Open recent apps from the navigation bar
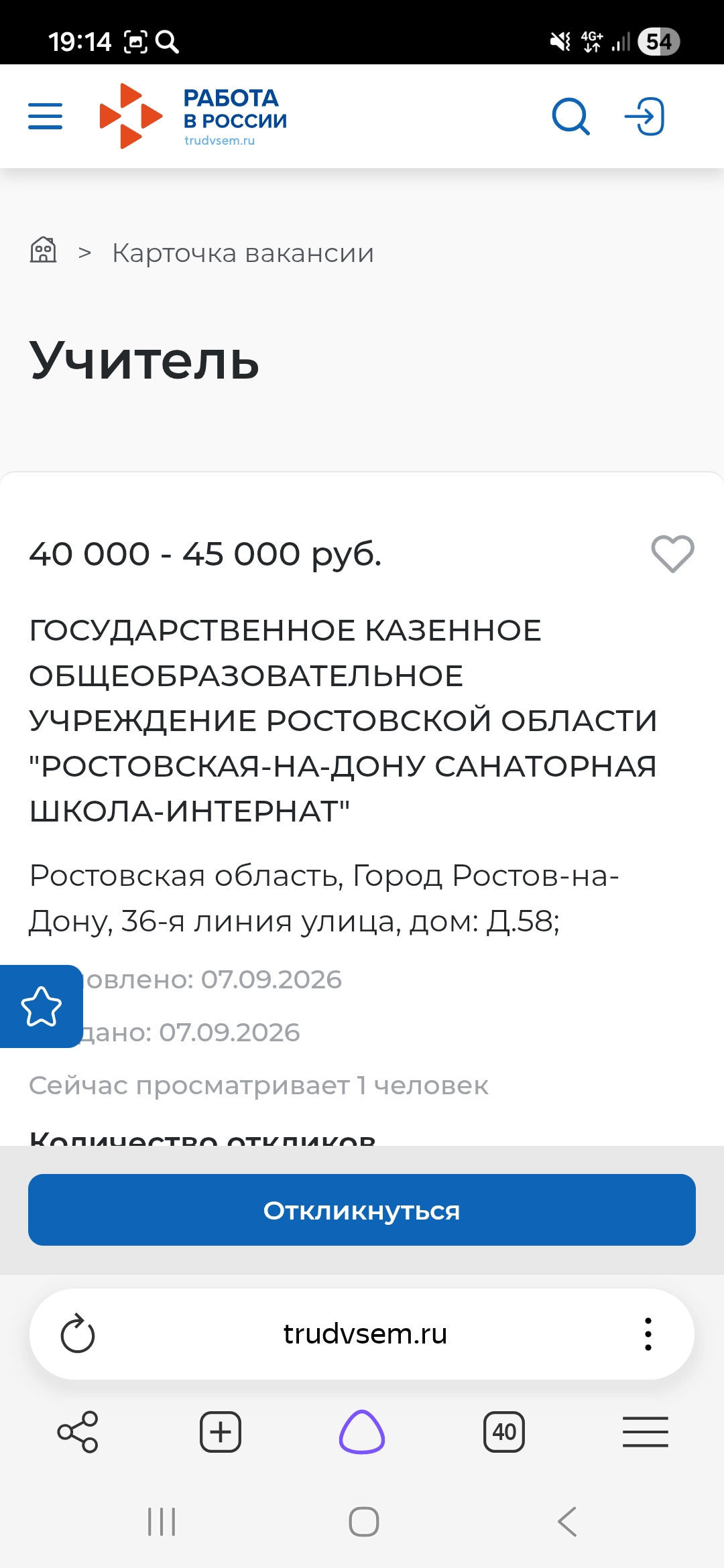The image size is (724, 1568). [162, 1522]
